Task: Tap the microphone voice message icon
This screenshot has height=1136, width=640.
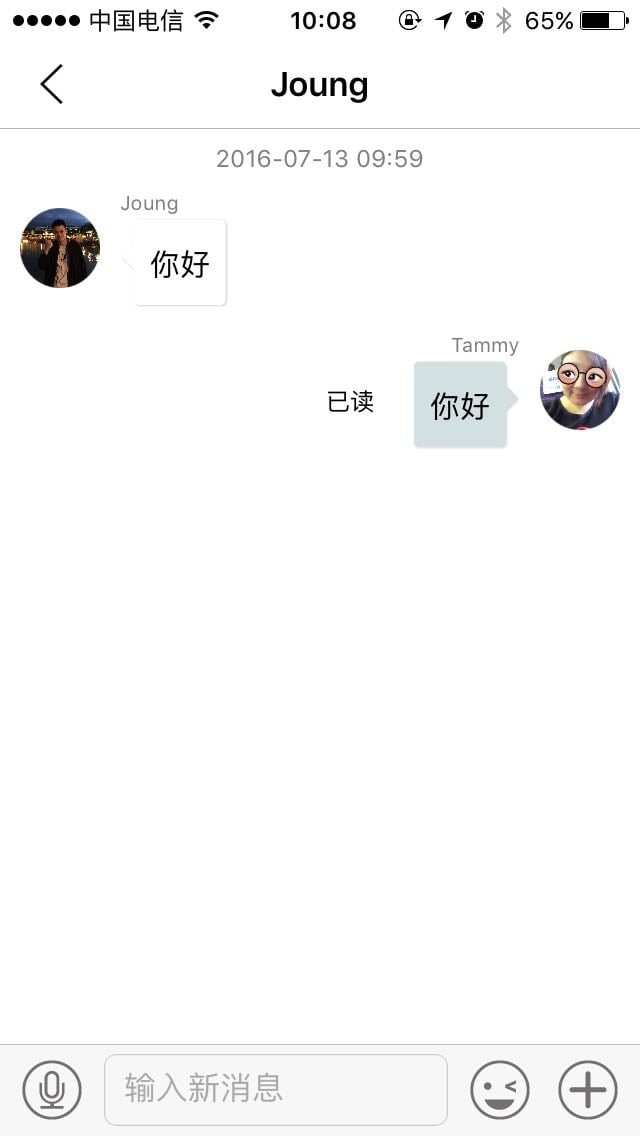Action: click(52, 1089)
